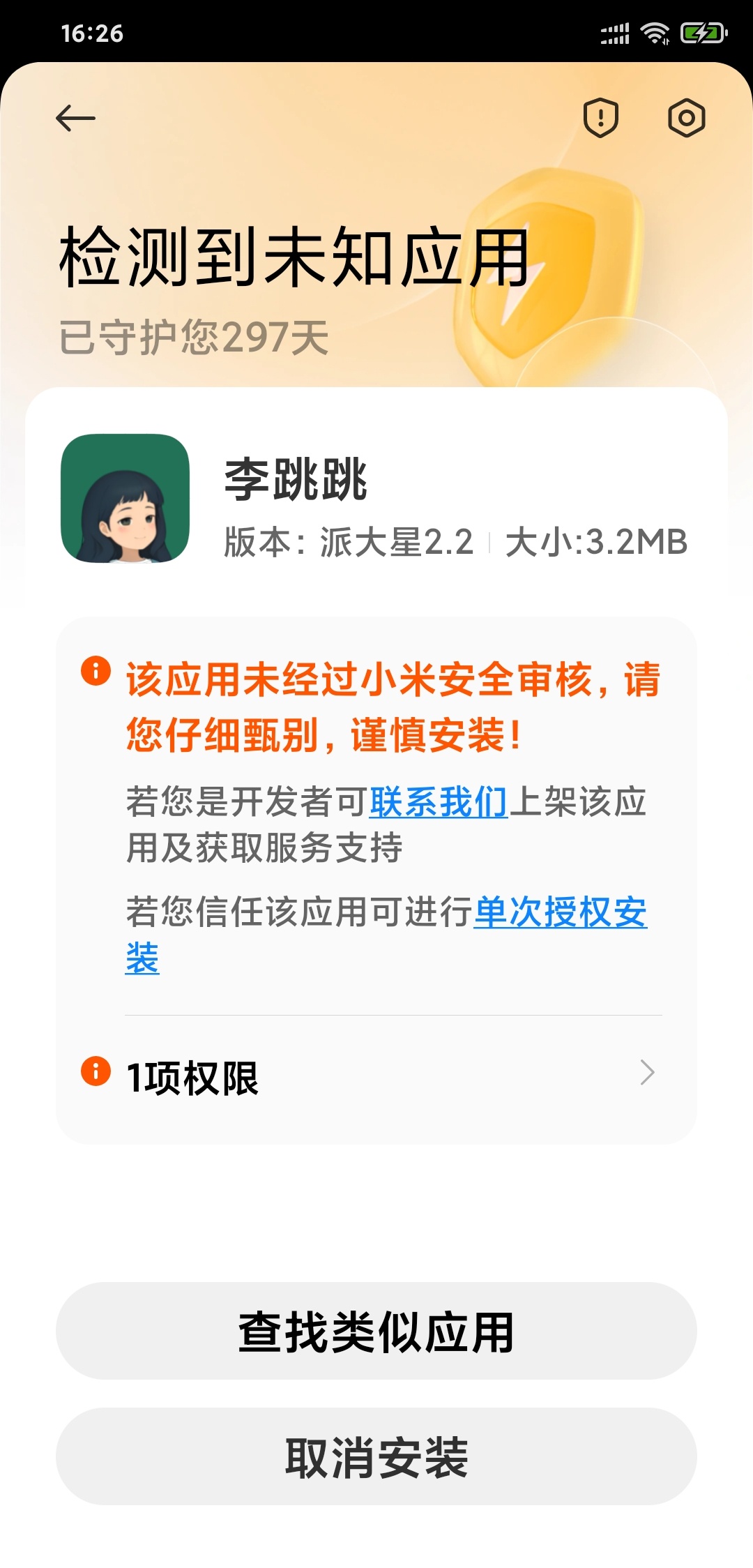Screen dimensions: 753x1568
Task: Tap the 查找类似应用 button
Action: click(376, 1331)
